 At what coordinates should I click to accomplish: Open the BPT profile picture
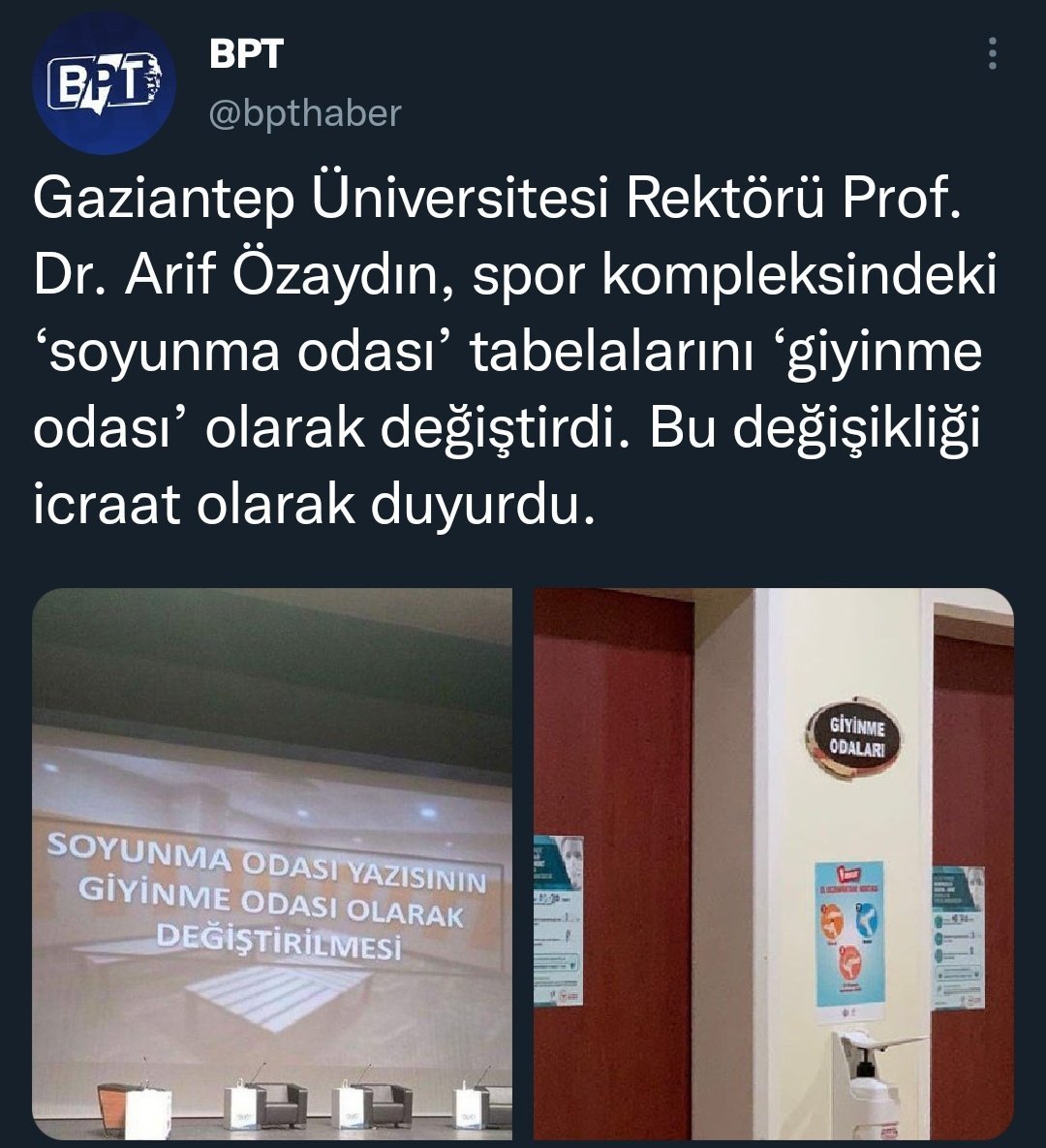104,83
